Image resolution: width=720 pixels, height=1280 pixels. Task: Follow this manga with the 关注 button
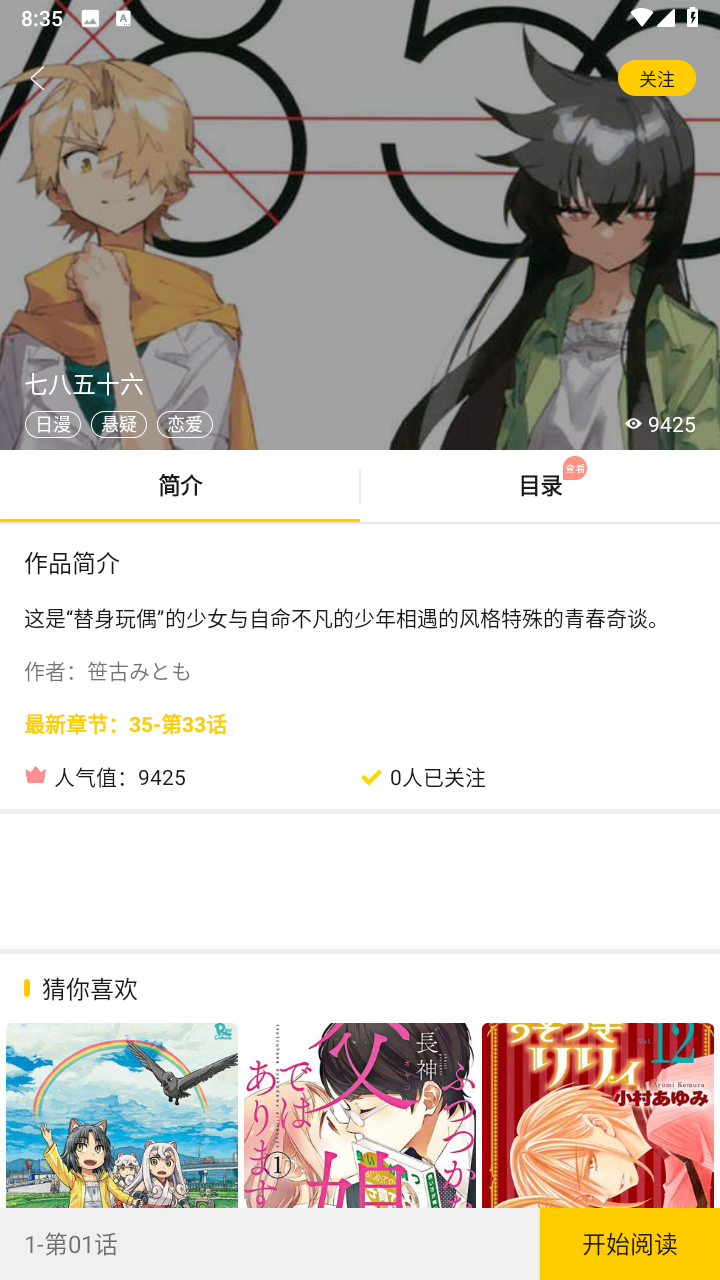point(657,78)
